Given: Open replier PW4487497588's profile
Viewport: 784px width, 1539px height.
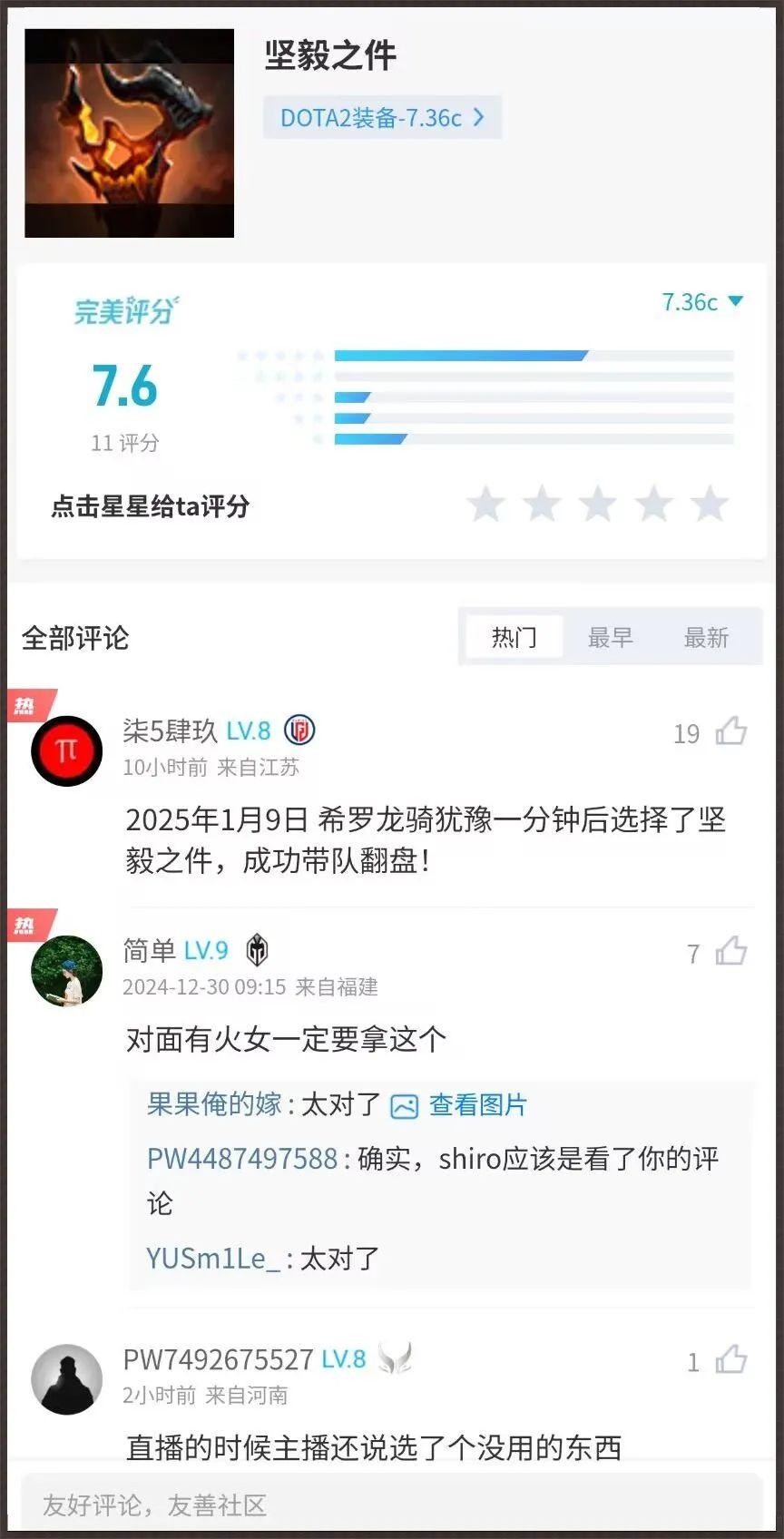Looking at the screenshot, I should [x=242, y=1159].
